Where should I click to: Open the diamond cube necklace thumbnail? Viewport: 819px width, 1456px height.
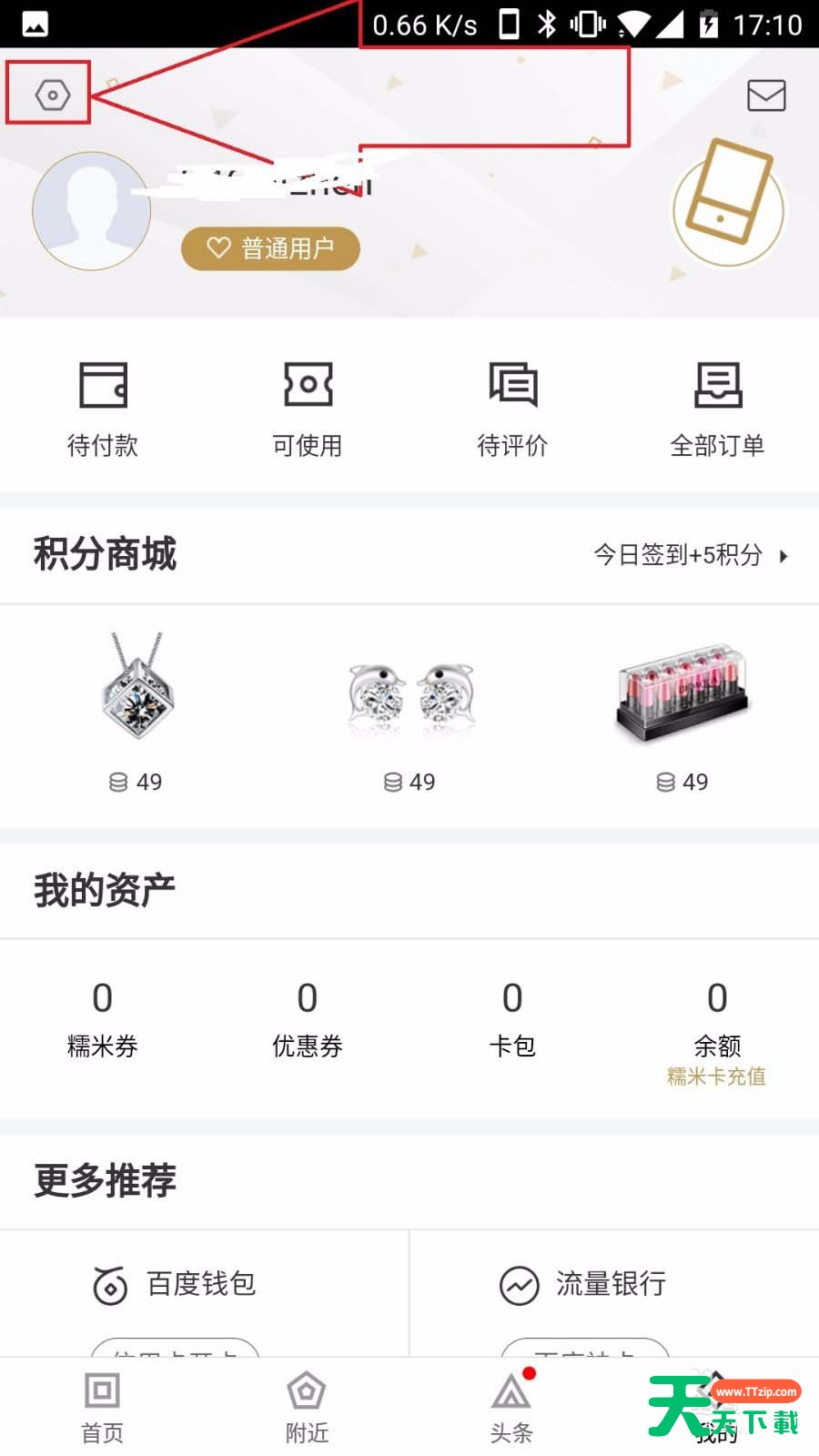coord(137,694)
